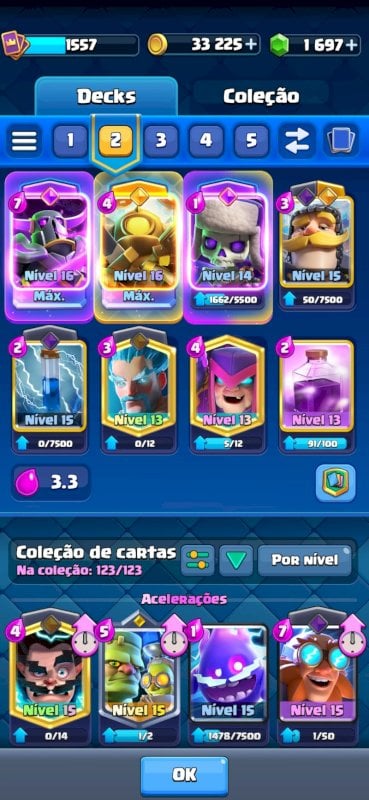Change the Por nível sorting
Screen dimensions: 369x800
[x=305, y=561]
